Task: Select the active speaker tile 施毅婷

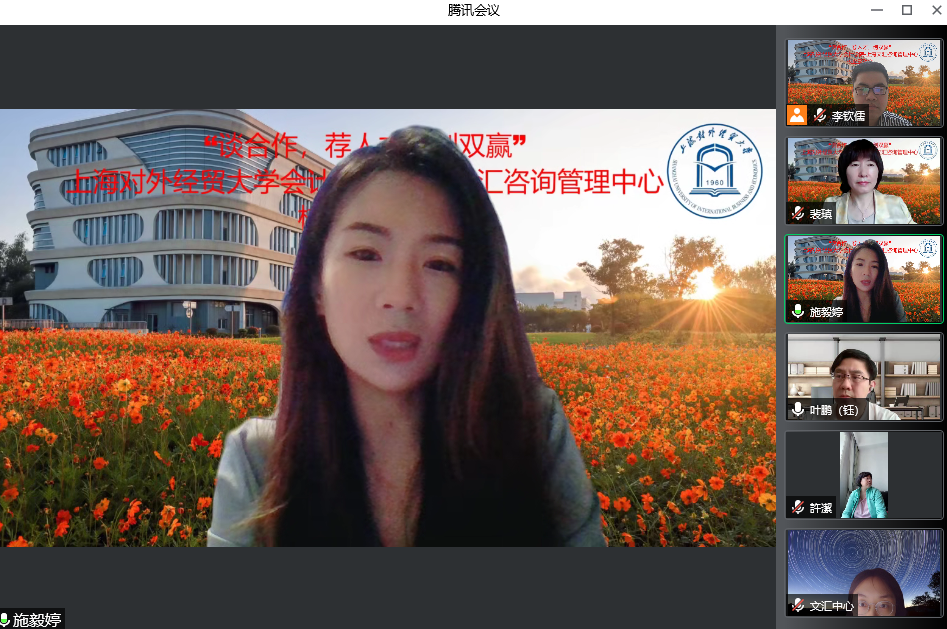Action: click(x=864, y=279)
